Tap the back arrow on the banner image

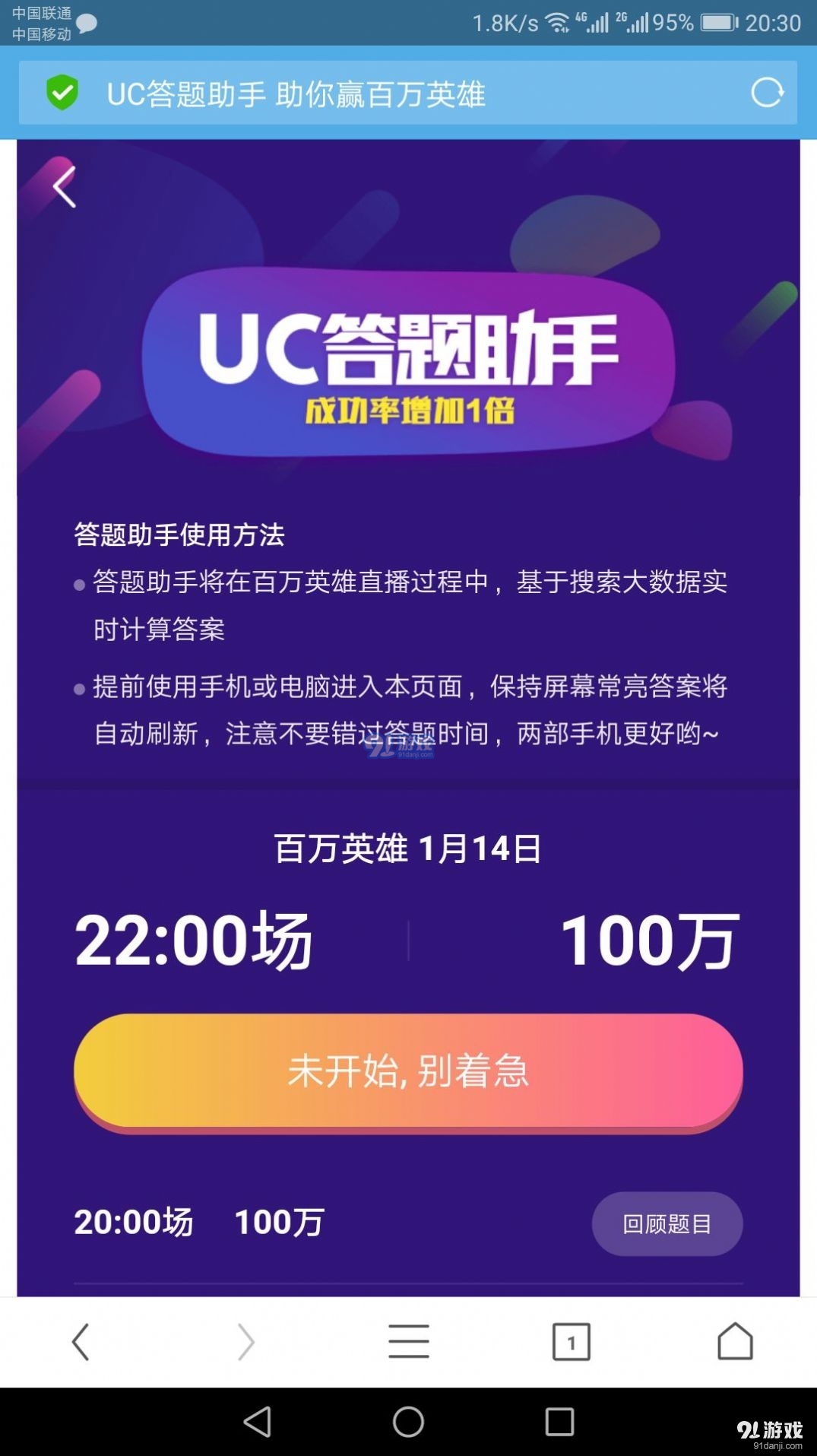click(x=65, y=186)
